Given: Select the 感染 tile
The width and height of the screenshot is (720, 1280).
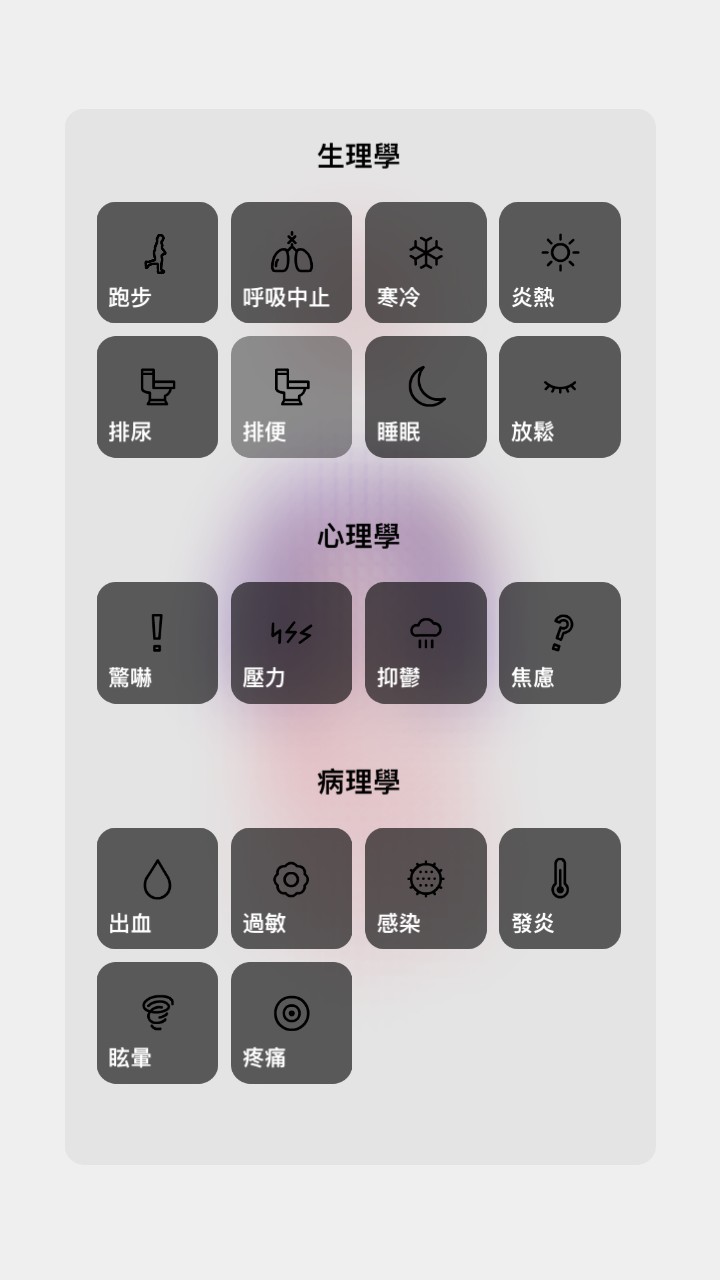Looking at the screenshot, I should [426, 888].
